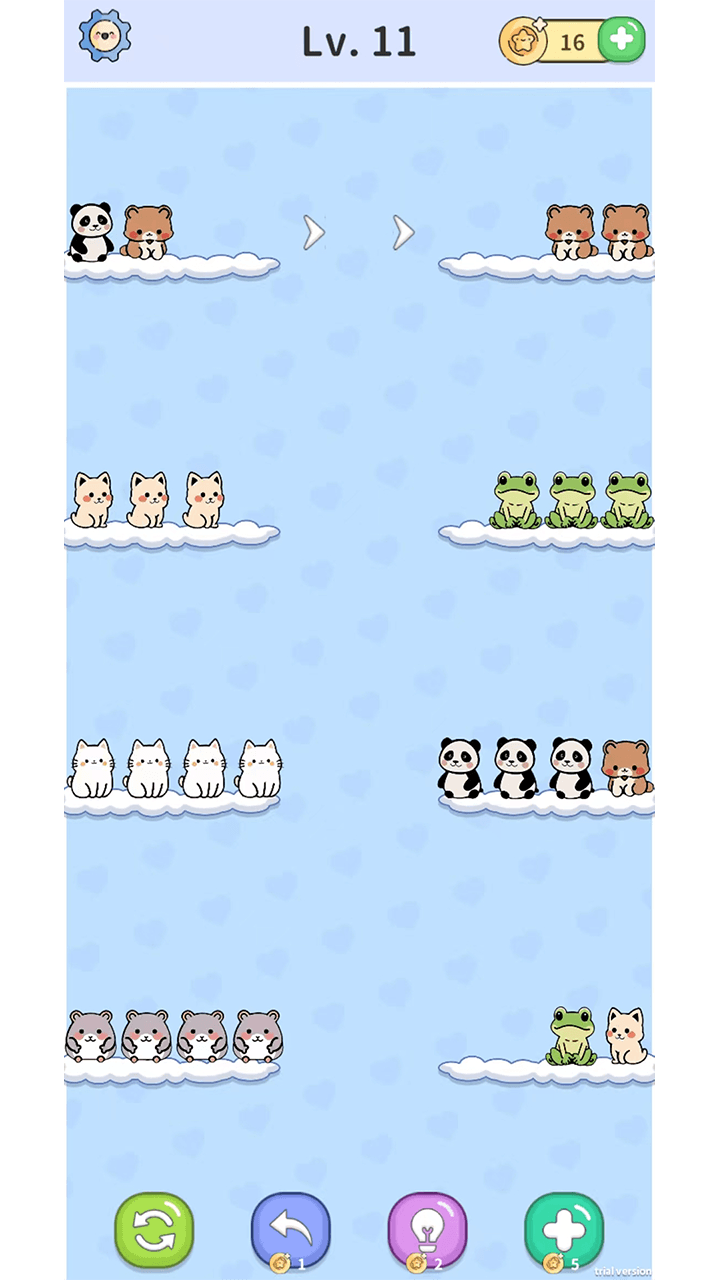Screen dimensions: 720x1280
Task: Select the cloud with three pandas and bear
Action: (547, 800)
